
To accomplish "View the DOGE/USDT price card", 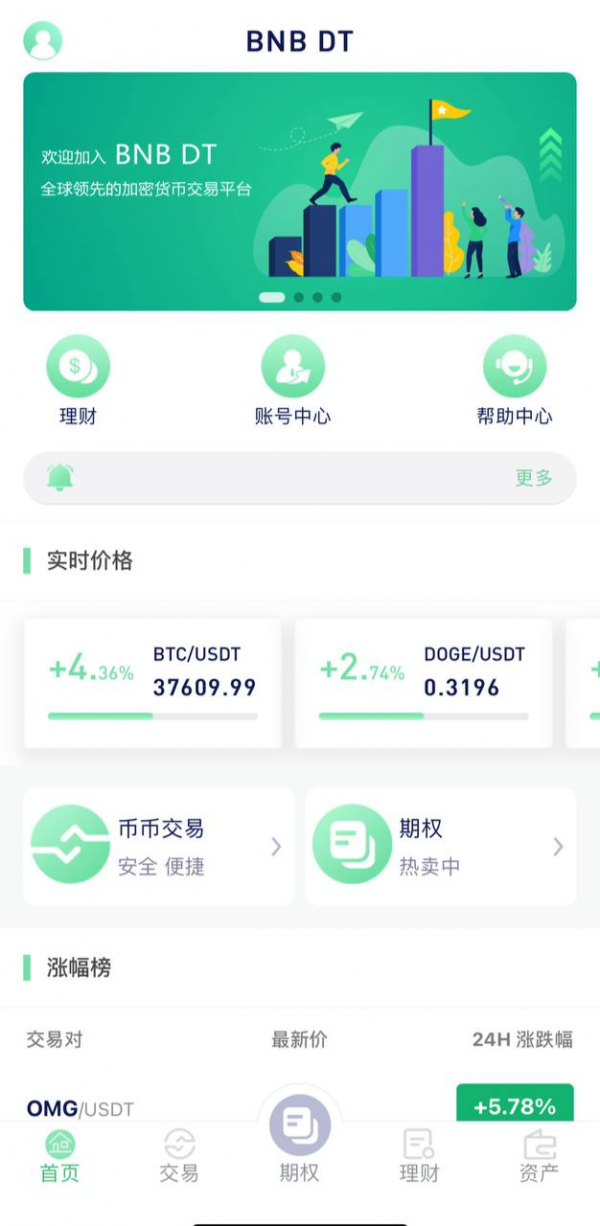I will click(x=423, y=682).
